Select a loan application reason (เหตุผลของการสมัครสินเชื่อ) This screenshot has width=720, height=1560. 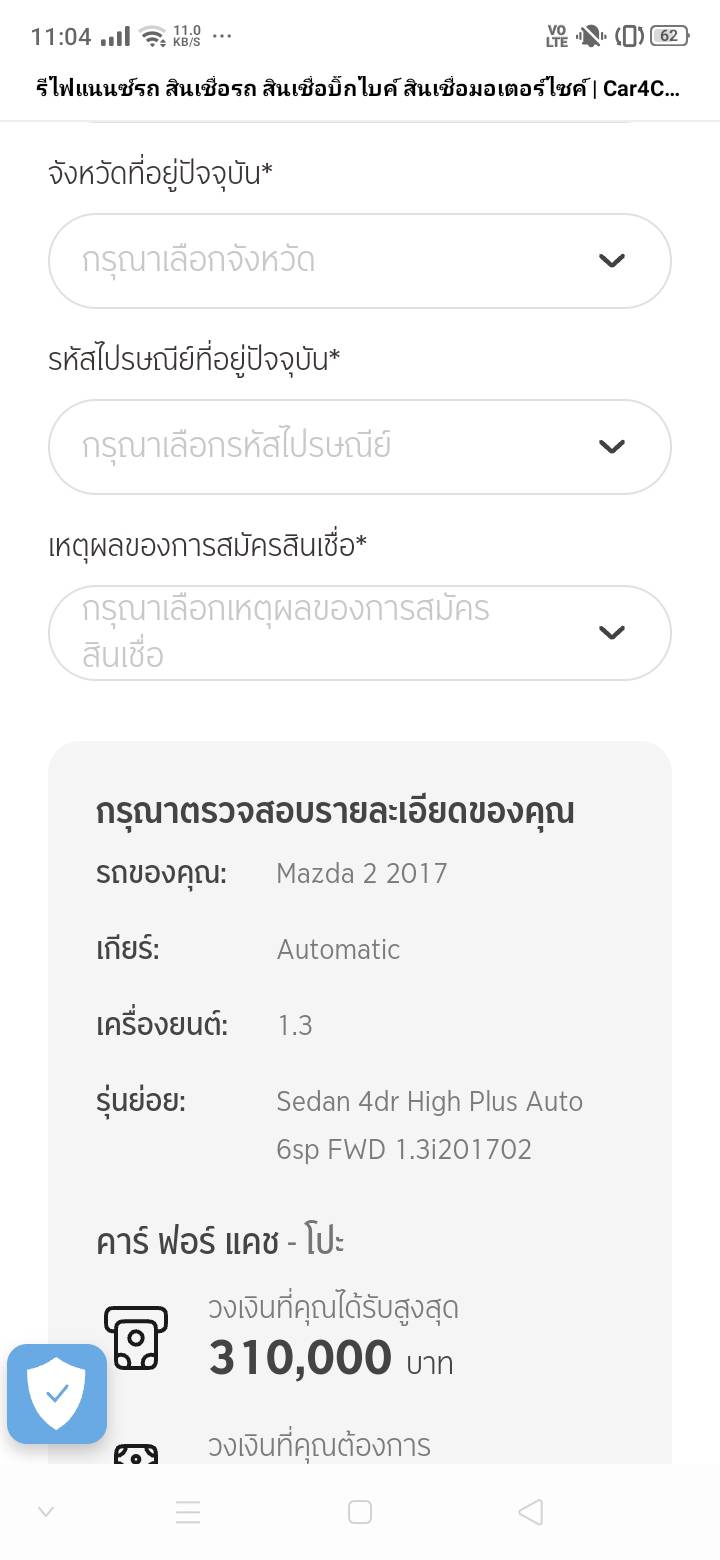click(359, 633)
